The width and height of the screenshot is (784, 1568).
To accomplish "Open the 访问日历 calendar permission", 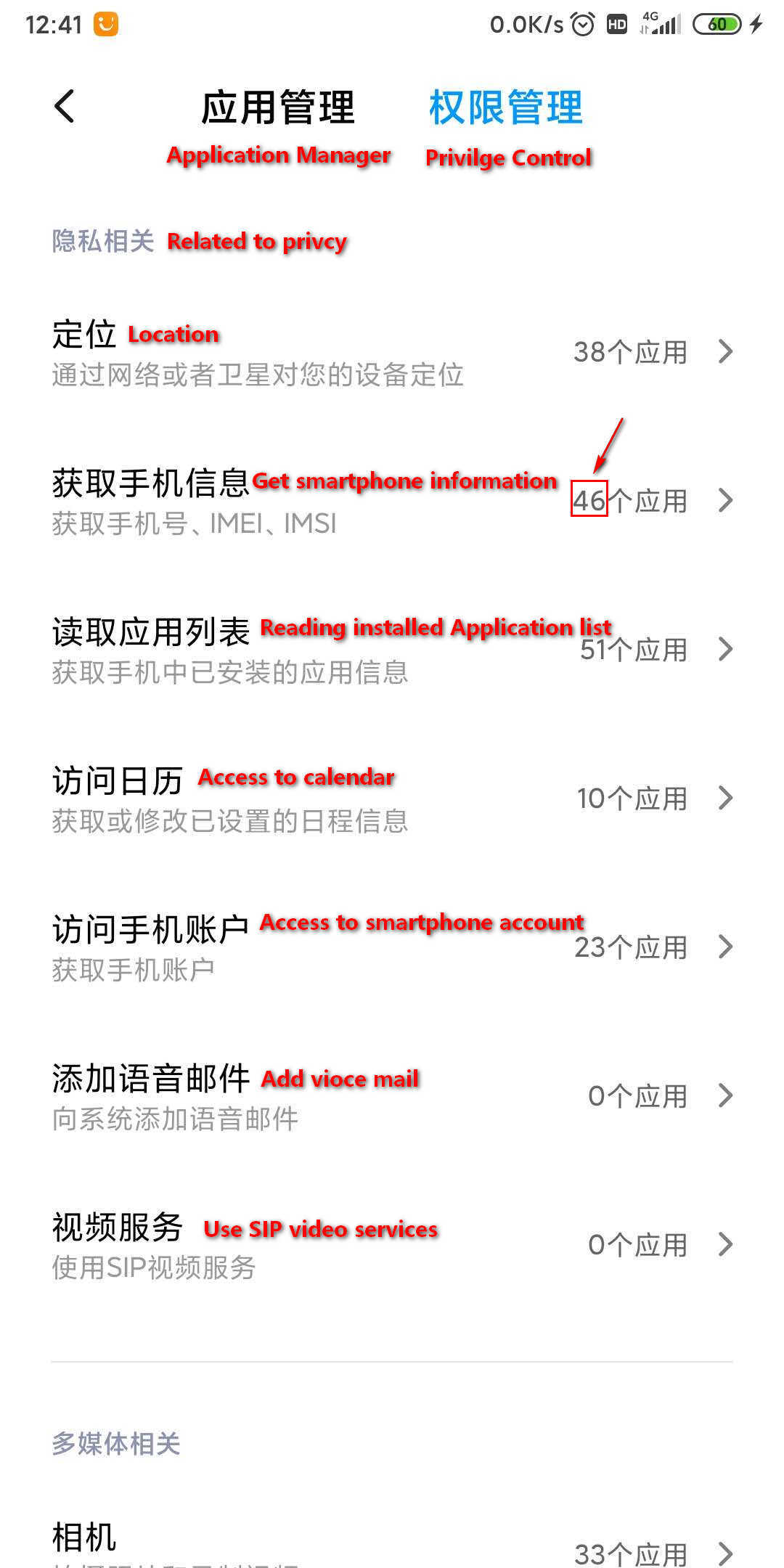I will [x=392, y=799].
